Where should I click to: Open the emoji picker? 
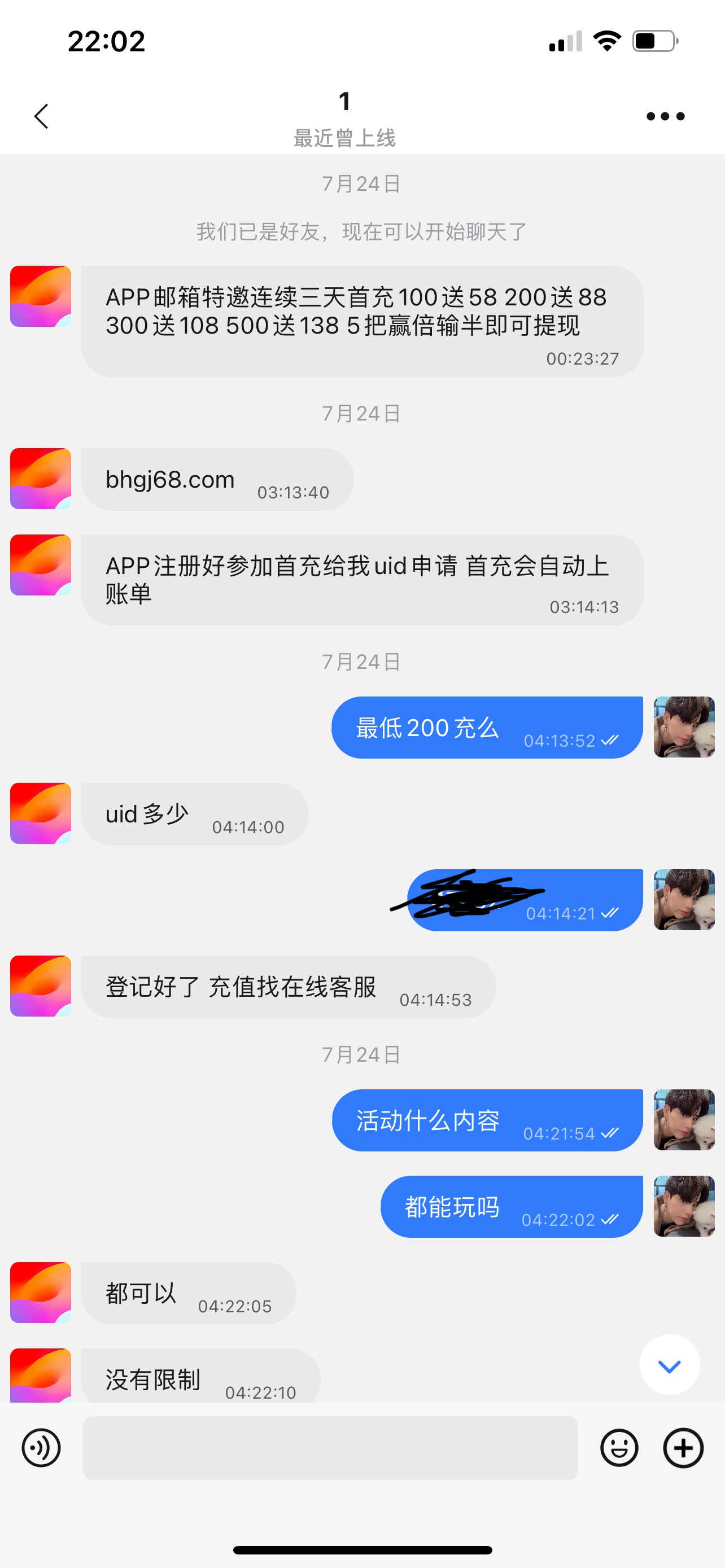pyautogui.click(x=618, y=1448)
